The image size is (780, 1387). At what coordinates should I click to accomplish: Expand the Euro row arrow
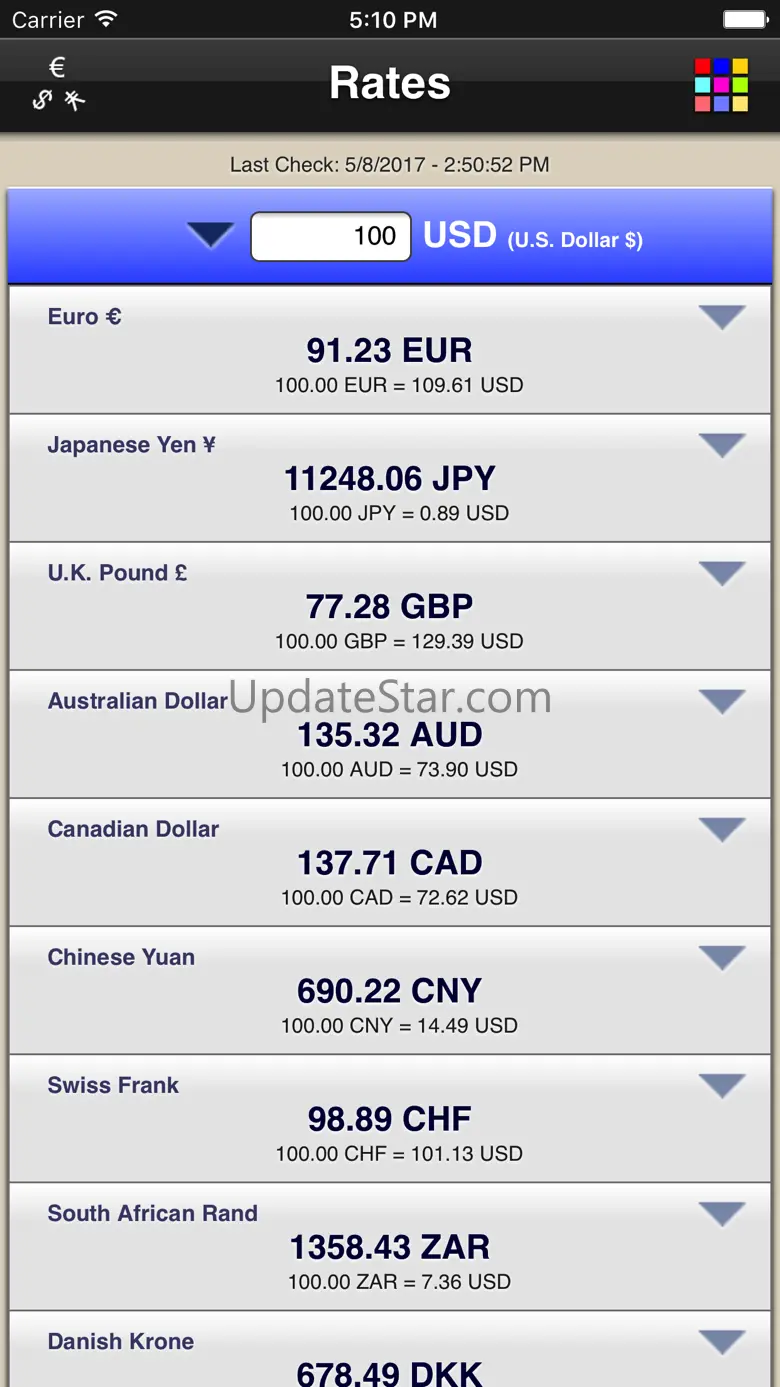pyautogui.click(x=722, y=317)
